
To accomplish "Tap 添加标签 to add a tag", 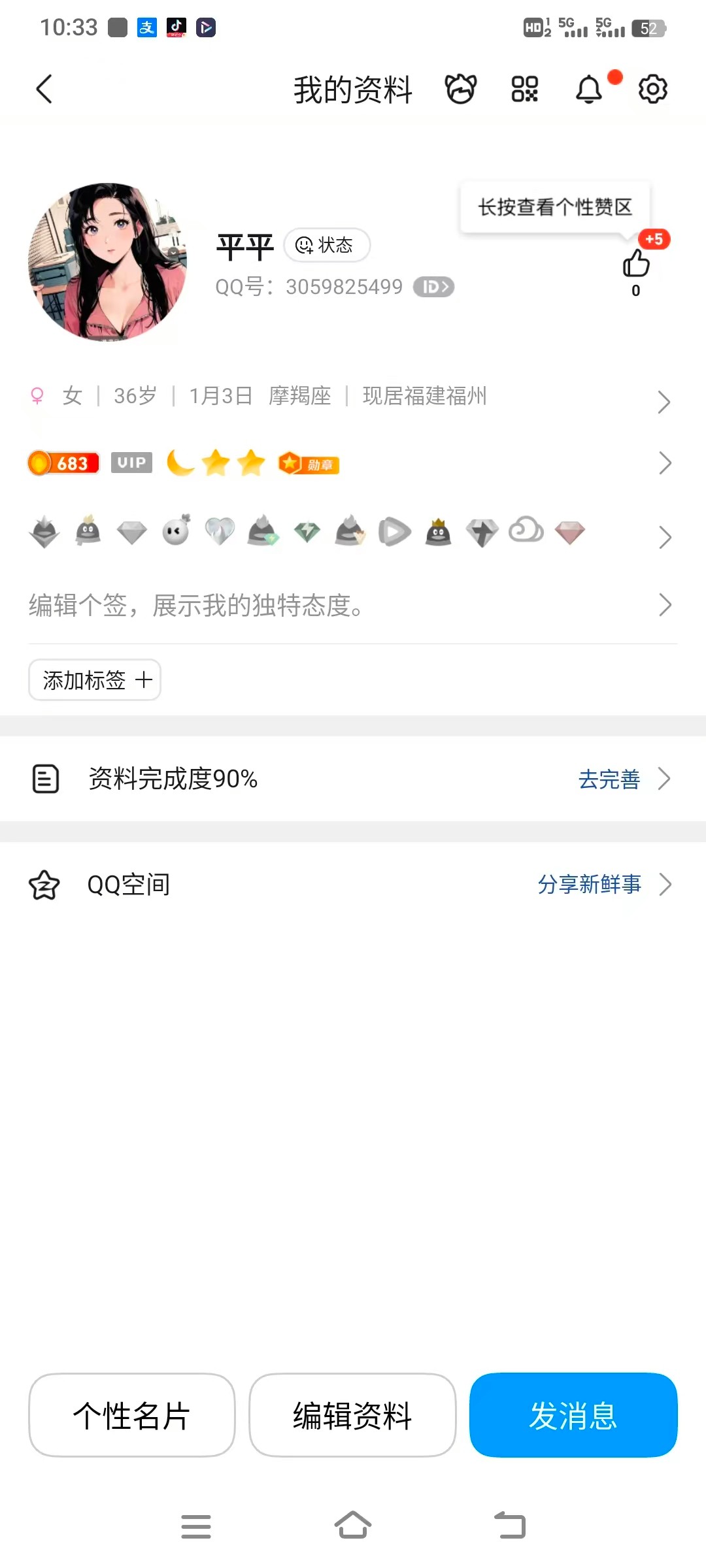I will (x=95, y=680).
